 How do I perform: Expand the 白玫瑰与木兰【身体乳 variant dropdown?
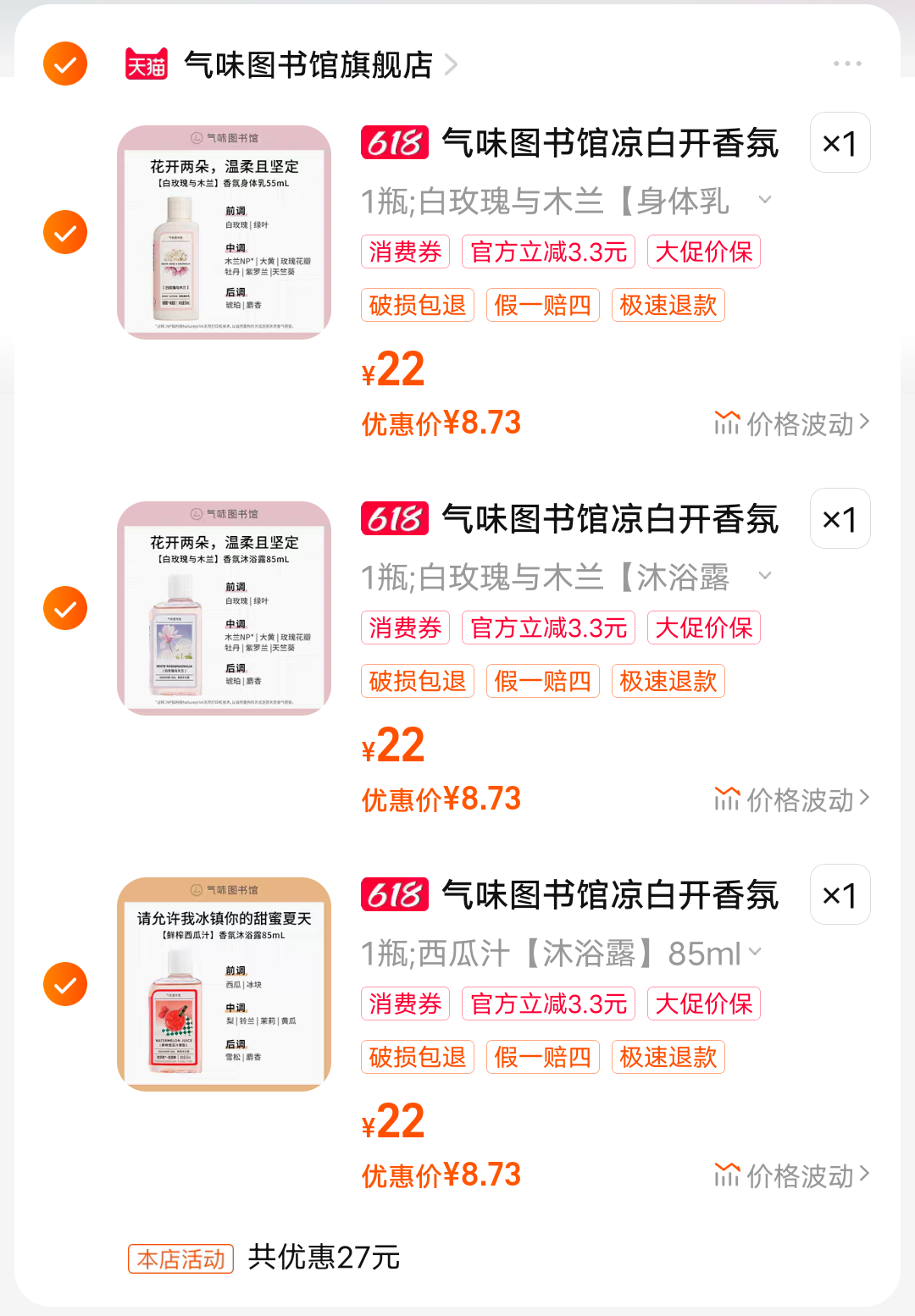pos(764,201)
